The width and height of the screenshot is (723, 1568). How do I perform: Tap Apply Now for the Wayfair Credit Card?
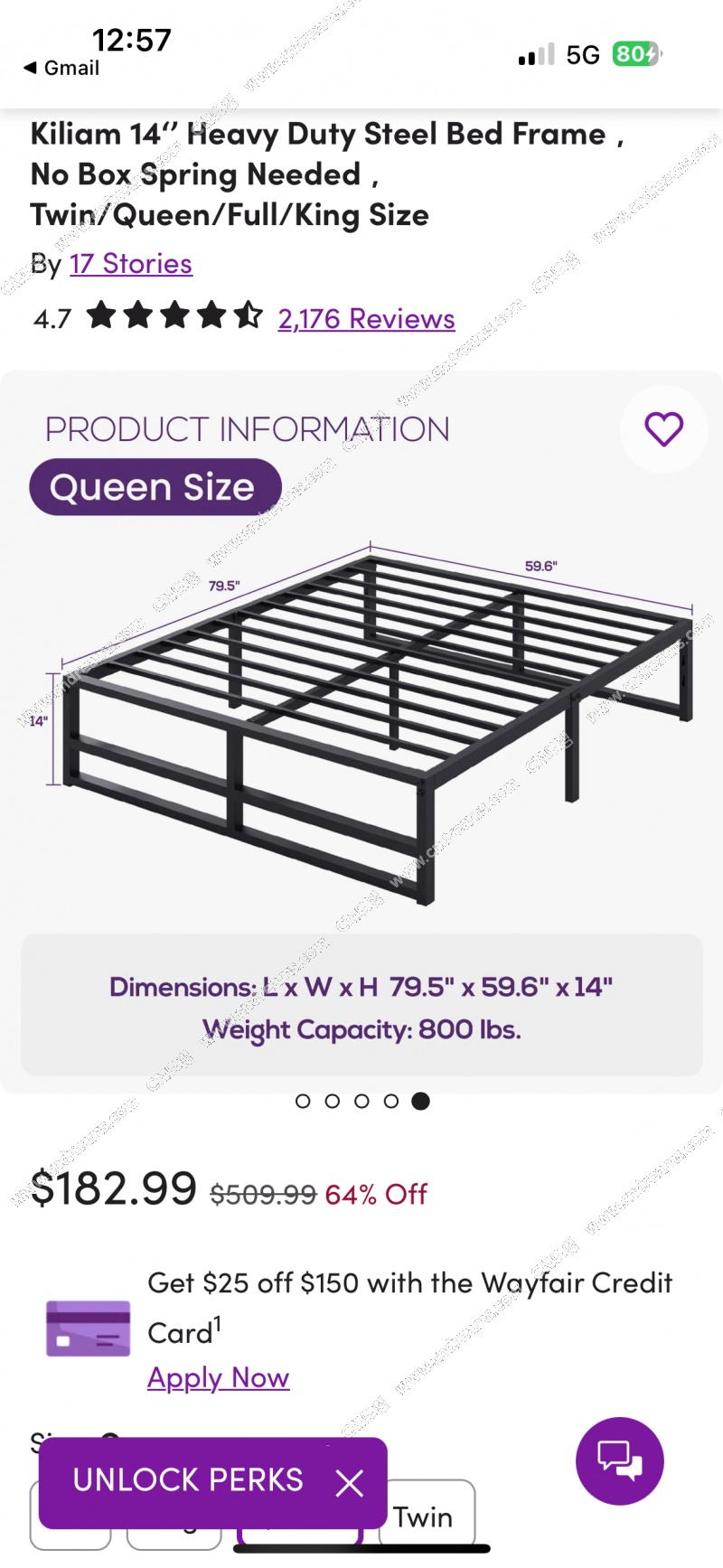pos(218,1377)
